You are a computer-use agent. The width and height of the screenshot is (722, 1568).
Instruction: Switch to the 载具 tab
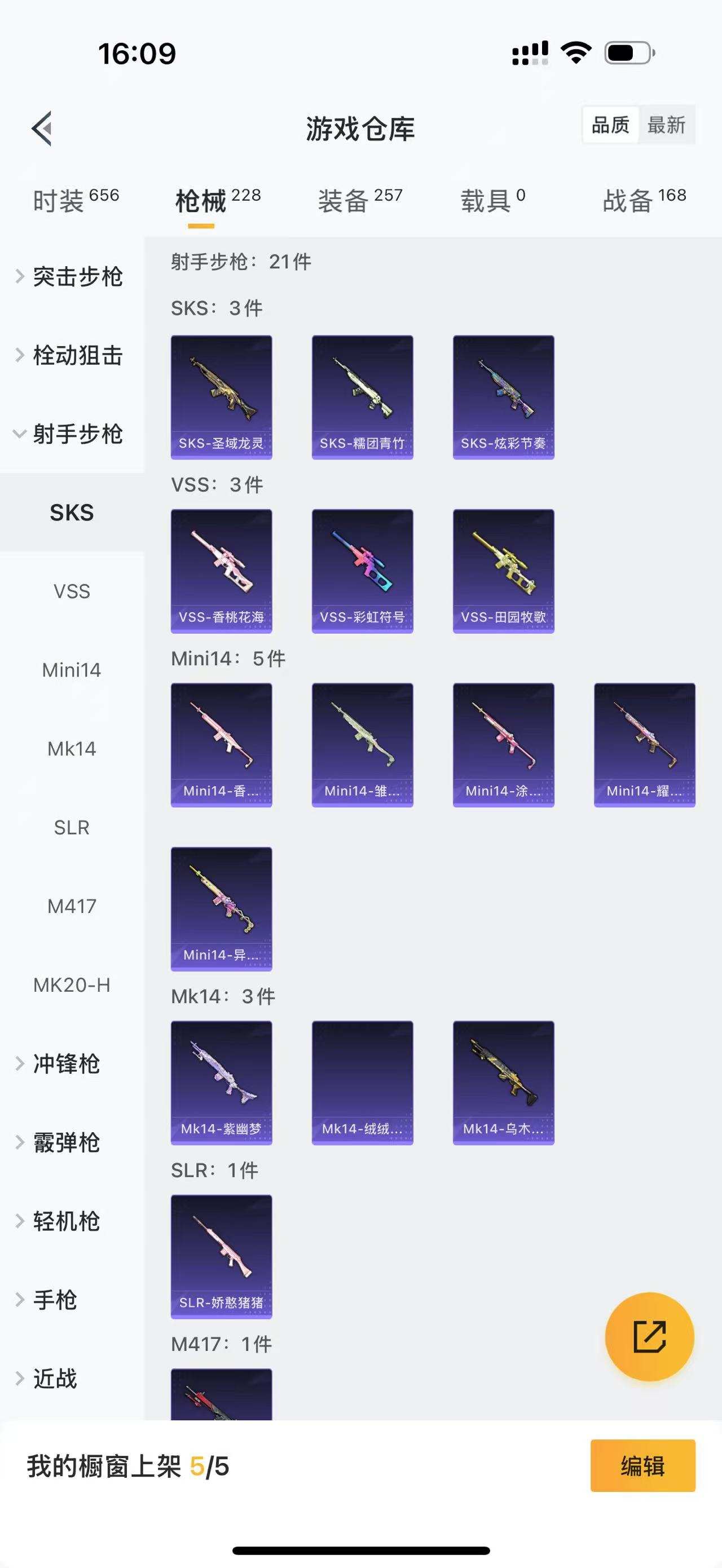pos(492,200)
